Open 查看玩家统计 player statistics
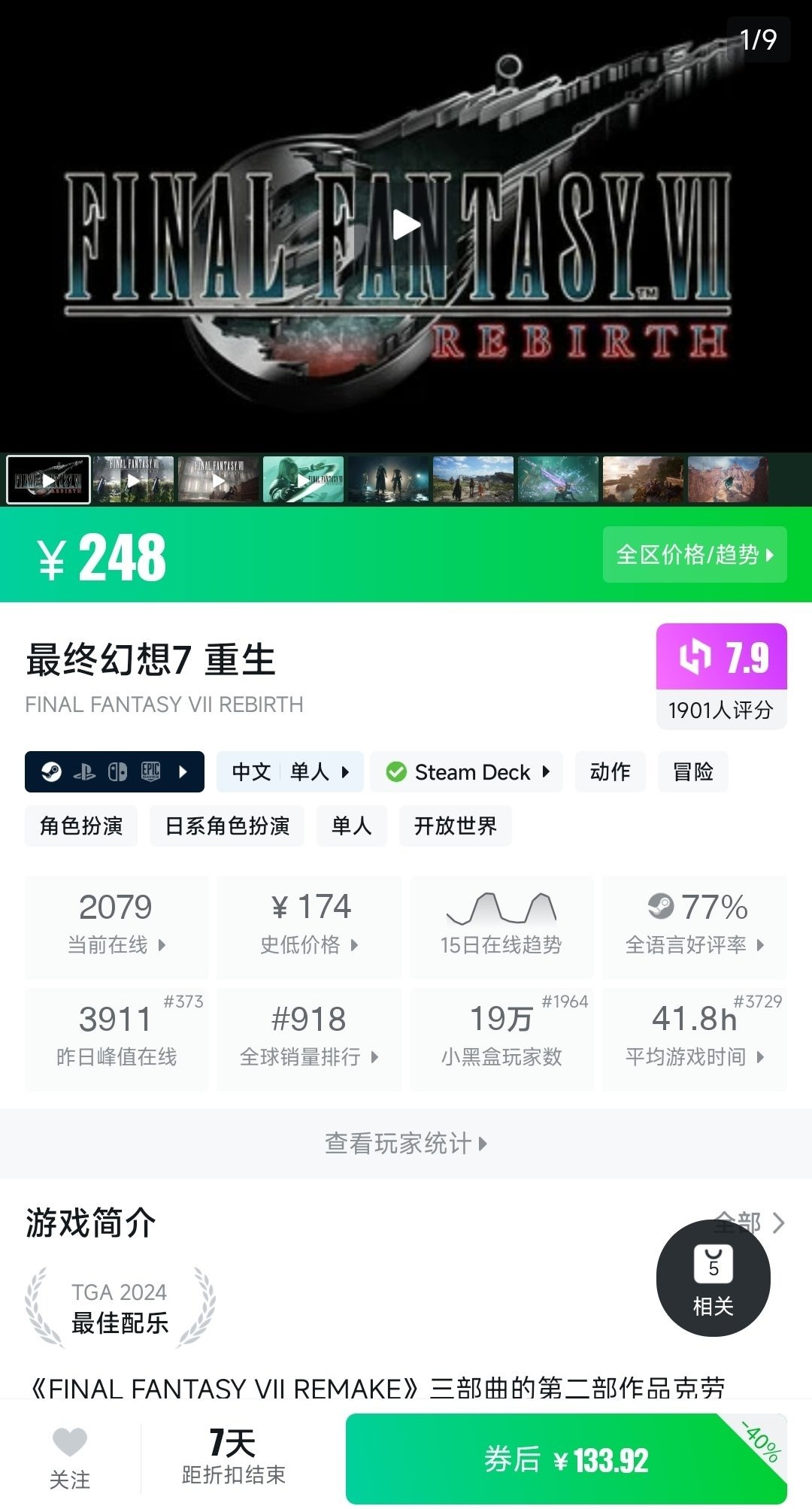812x1509 pixels. pyautogui.click(x=406, y=1144)
